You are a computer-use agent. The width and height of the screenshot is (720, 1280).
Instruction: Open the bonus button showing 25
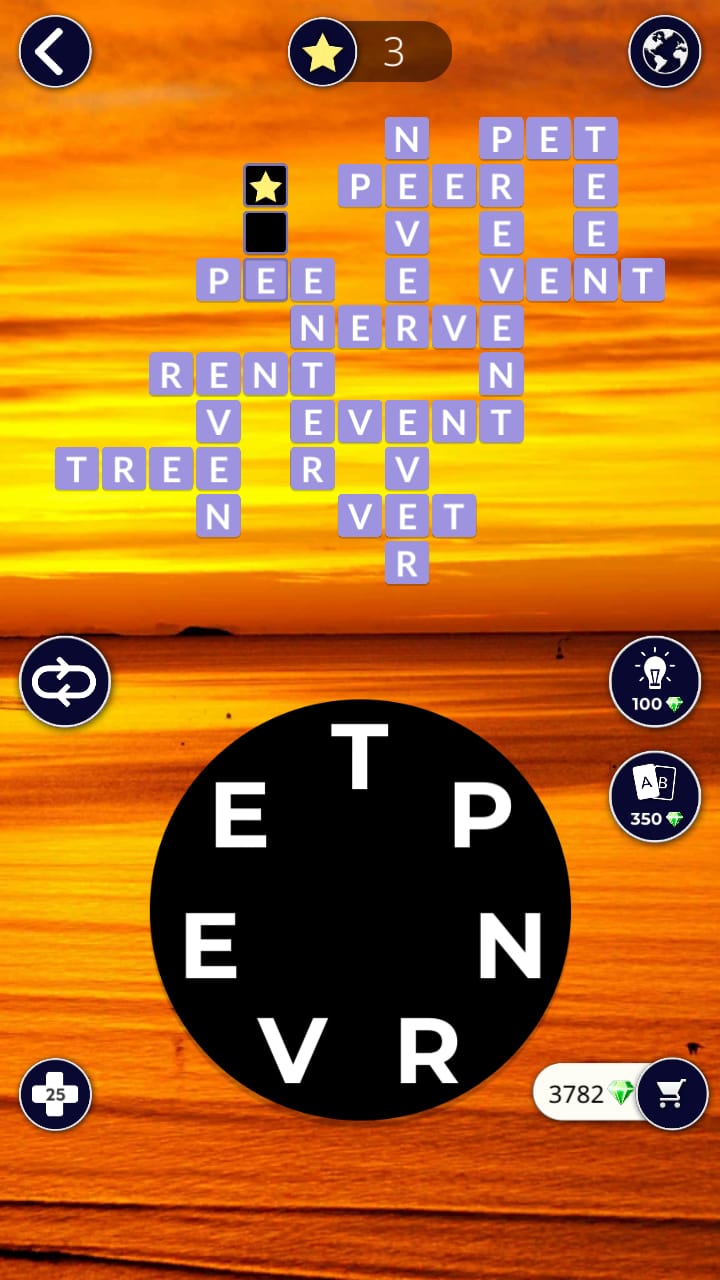click(55, 1094)
